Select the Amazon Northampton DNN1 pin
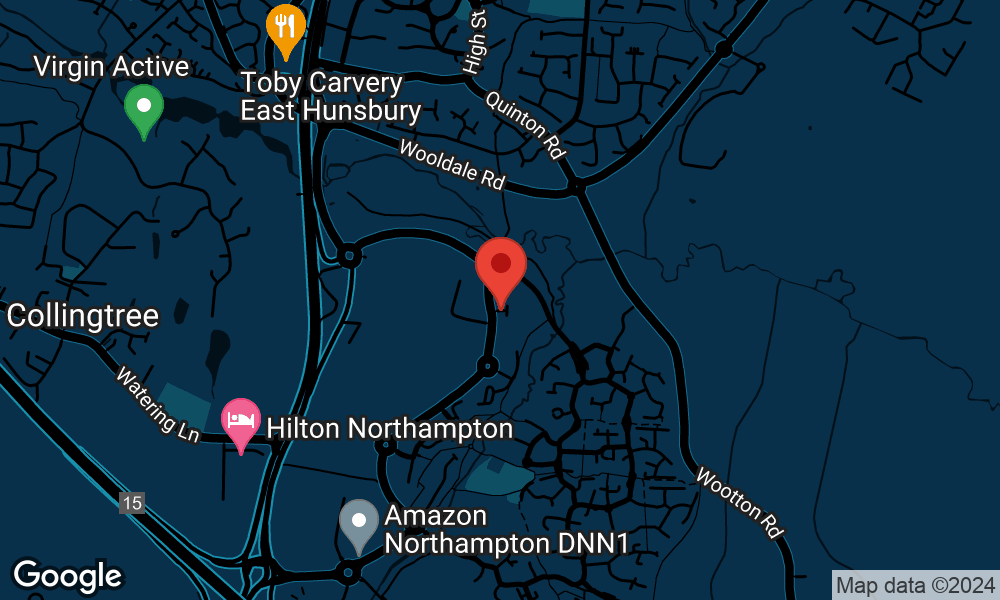The width and height of the screenshot is (1000, 600). point(359,522)
